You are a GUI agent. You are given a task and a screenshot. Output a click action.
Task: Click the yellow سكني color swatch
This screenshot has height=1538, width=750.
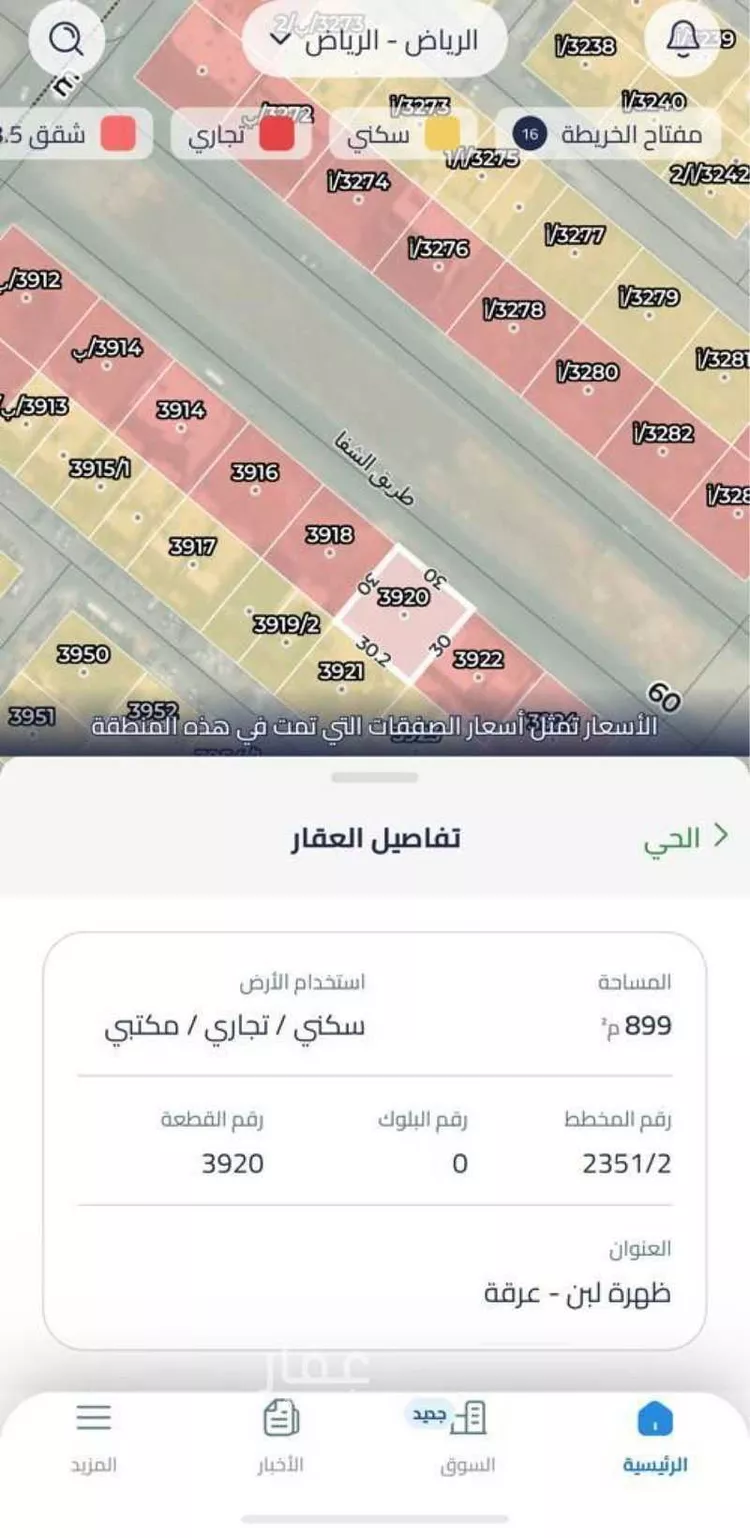[443, 133]
